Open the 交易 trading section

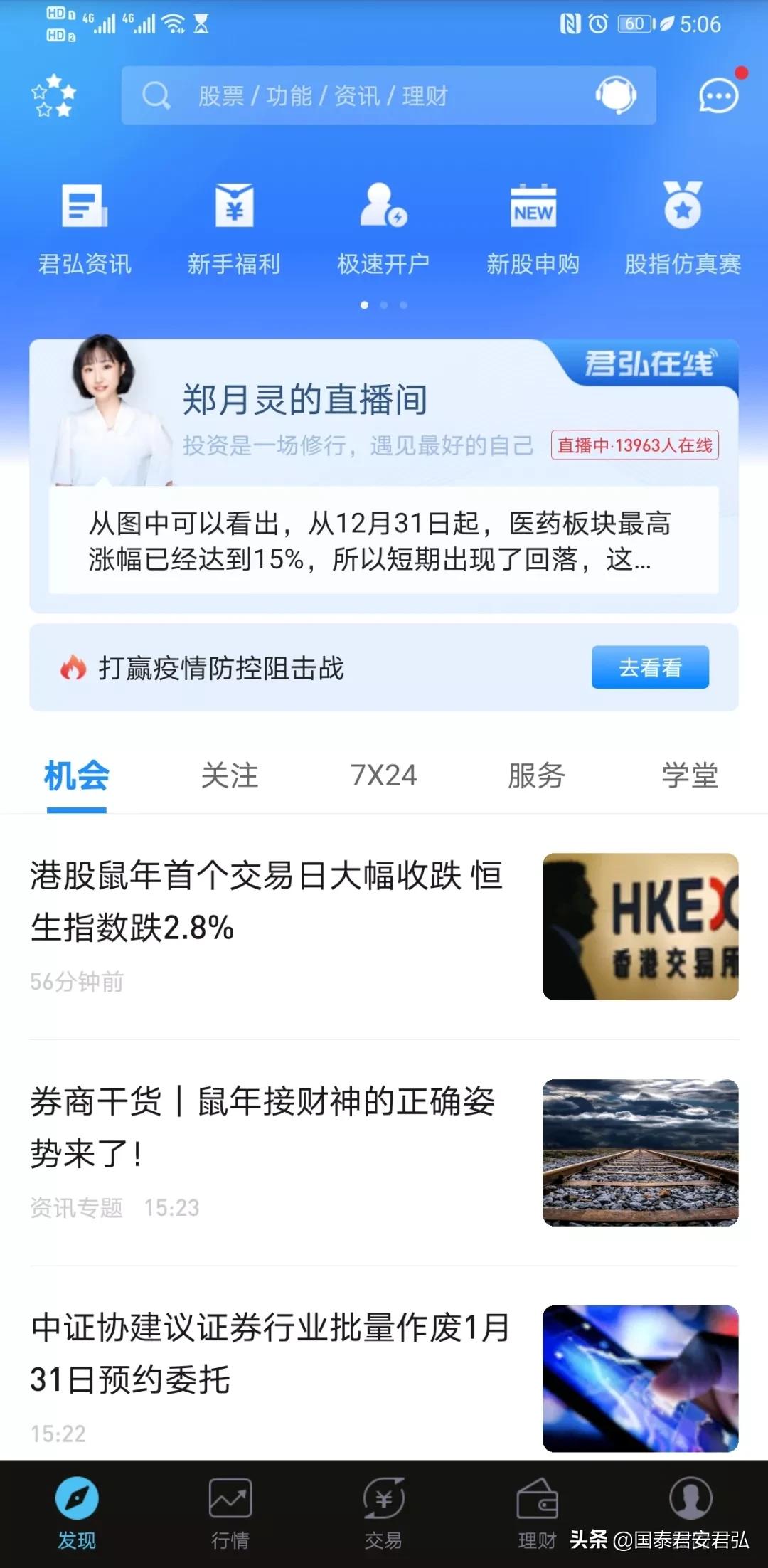point(384,1515)
